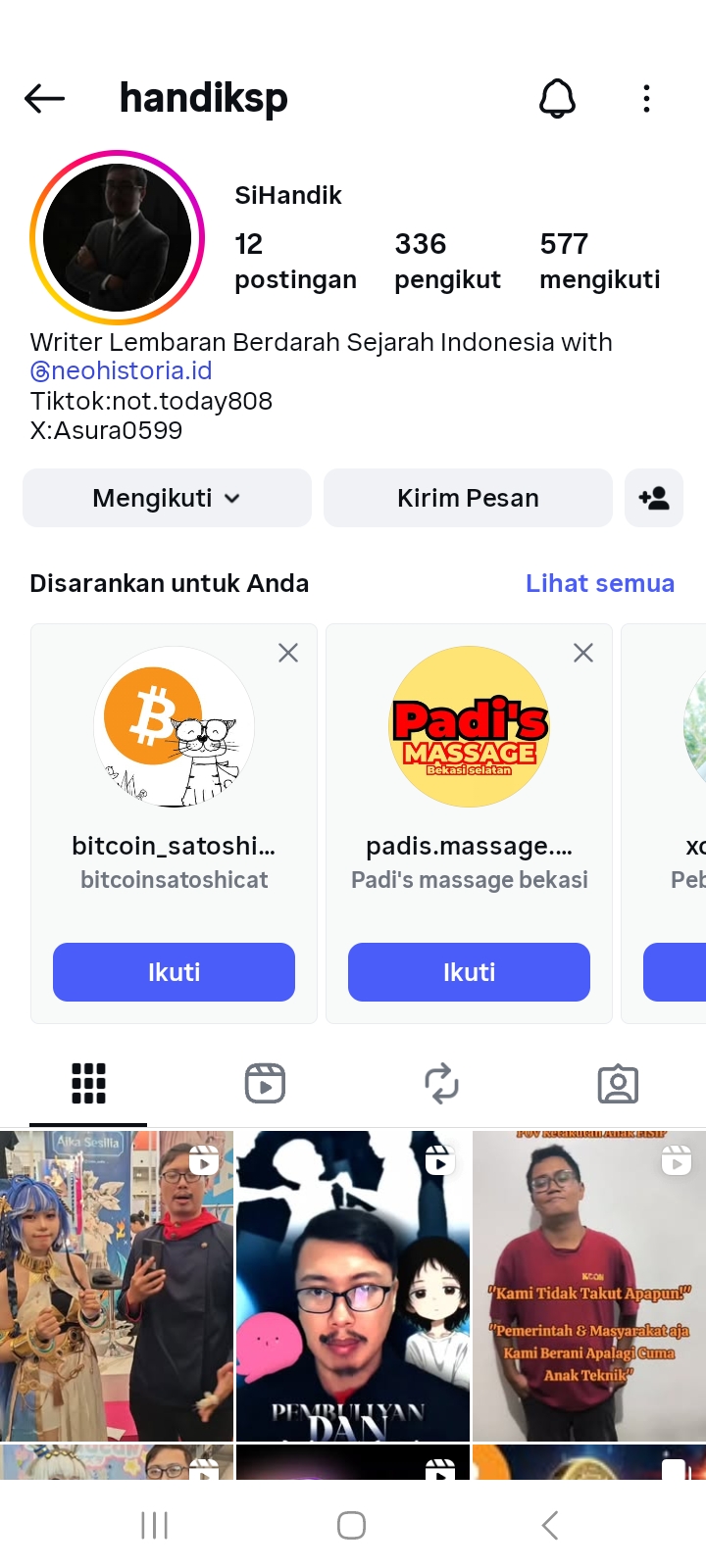Viewport: 706px width, 1568px height.
Task: Dismiss the padis.massage suggestion card
Action: point(583,653)
